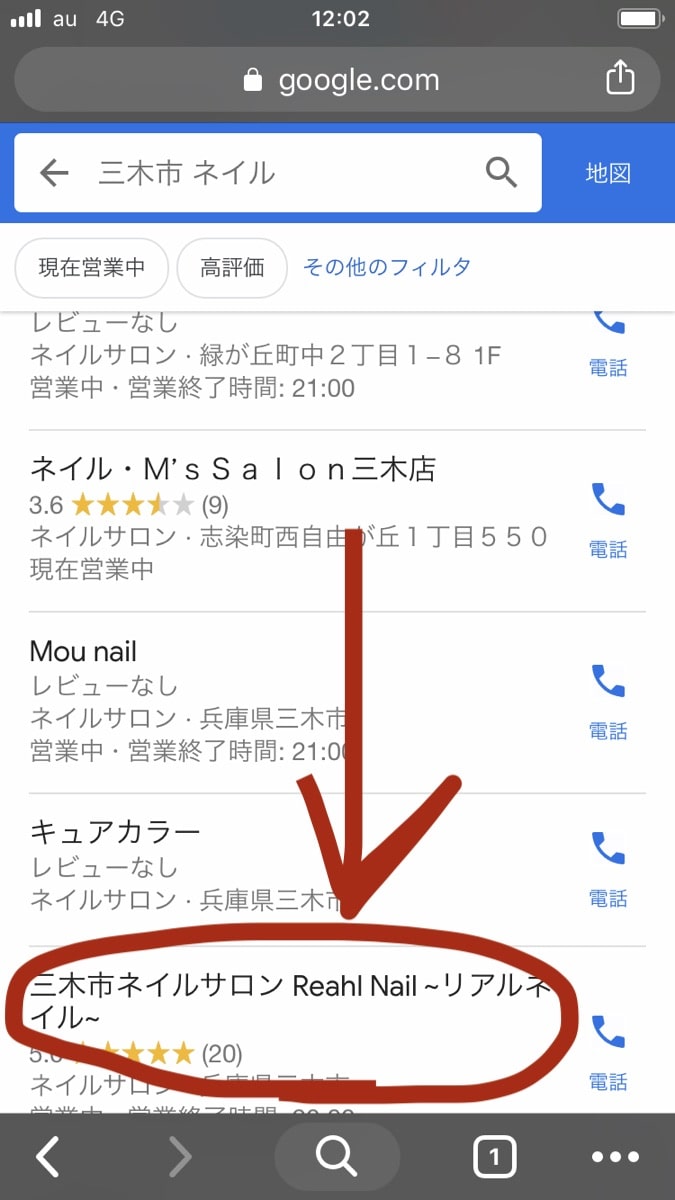Apply the 高評価 filter chip
This screenshot has width=675, height=1200.
pyautogui.click(x=232, y=268)
